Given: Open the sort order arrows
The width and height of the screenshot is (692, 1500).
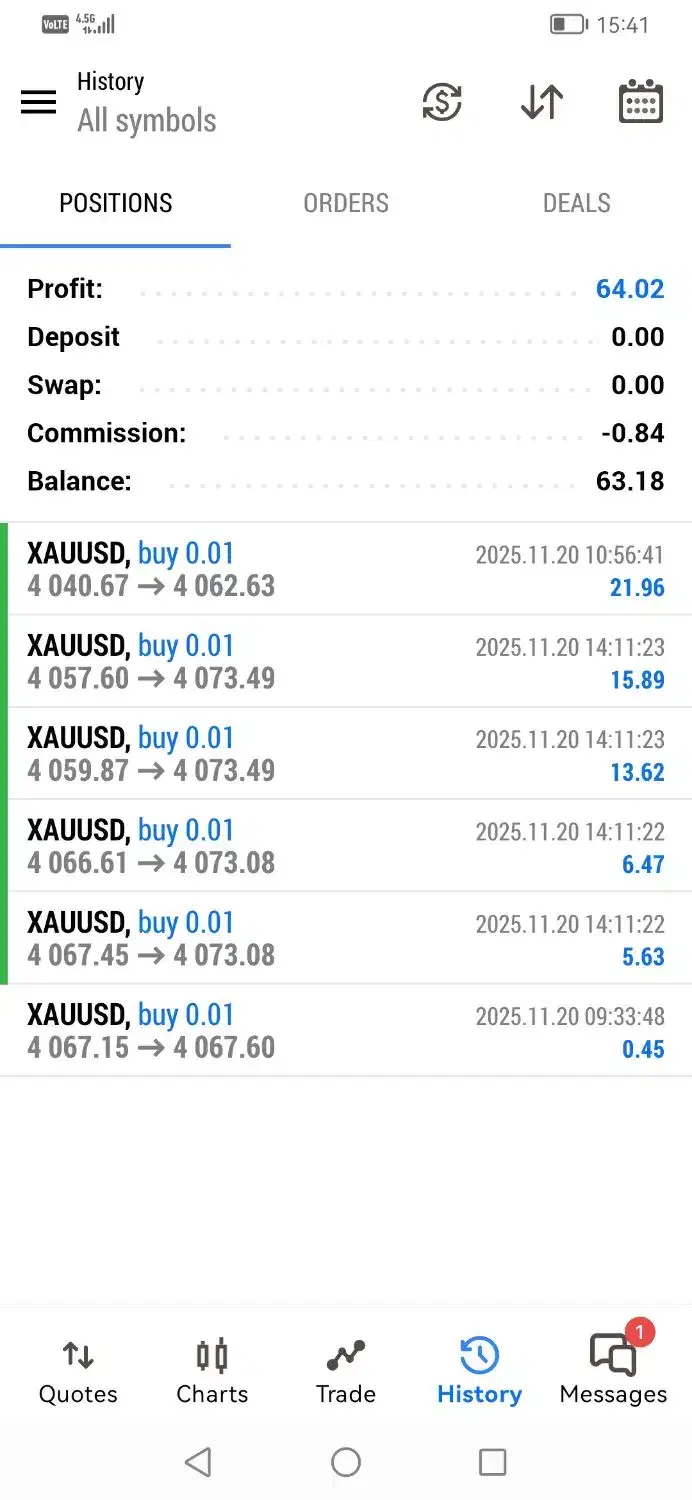Looking at the screenshot, I should point(542,102).
